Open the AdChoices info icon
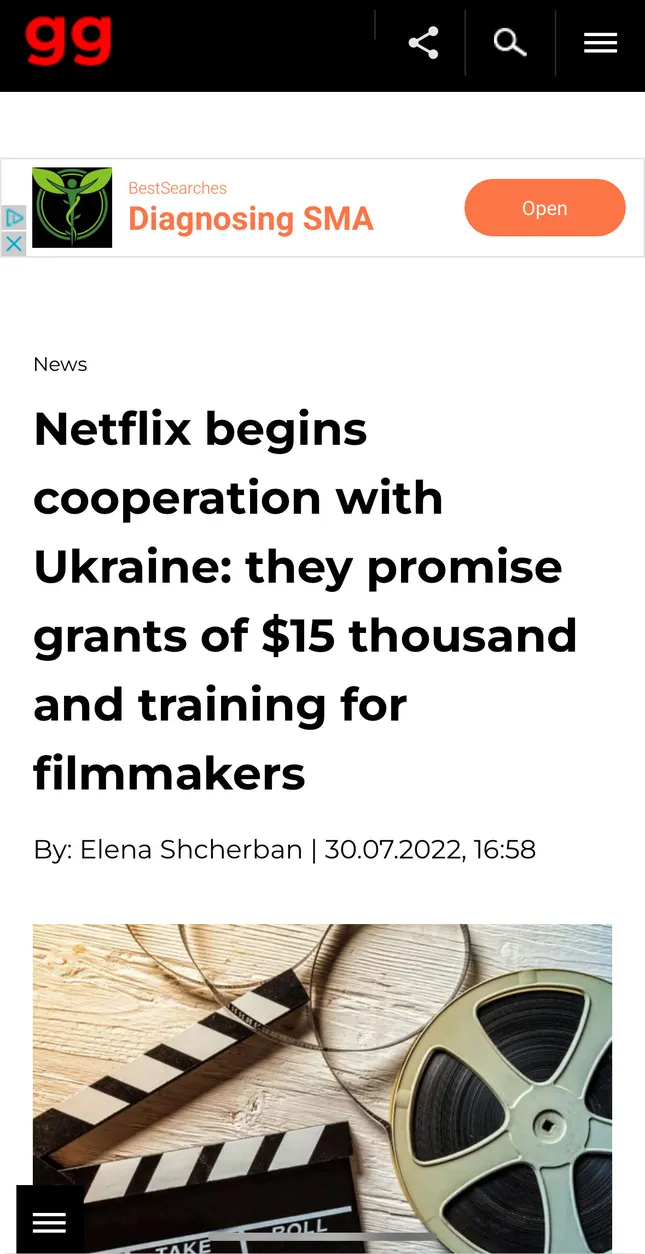 pos(13,218)
